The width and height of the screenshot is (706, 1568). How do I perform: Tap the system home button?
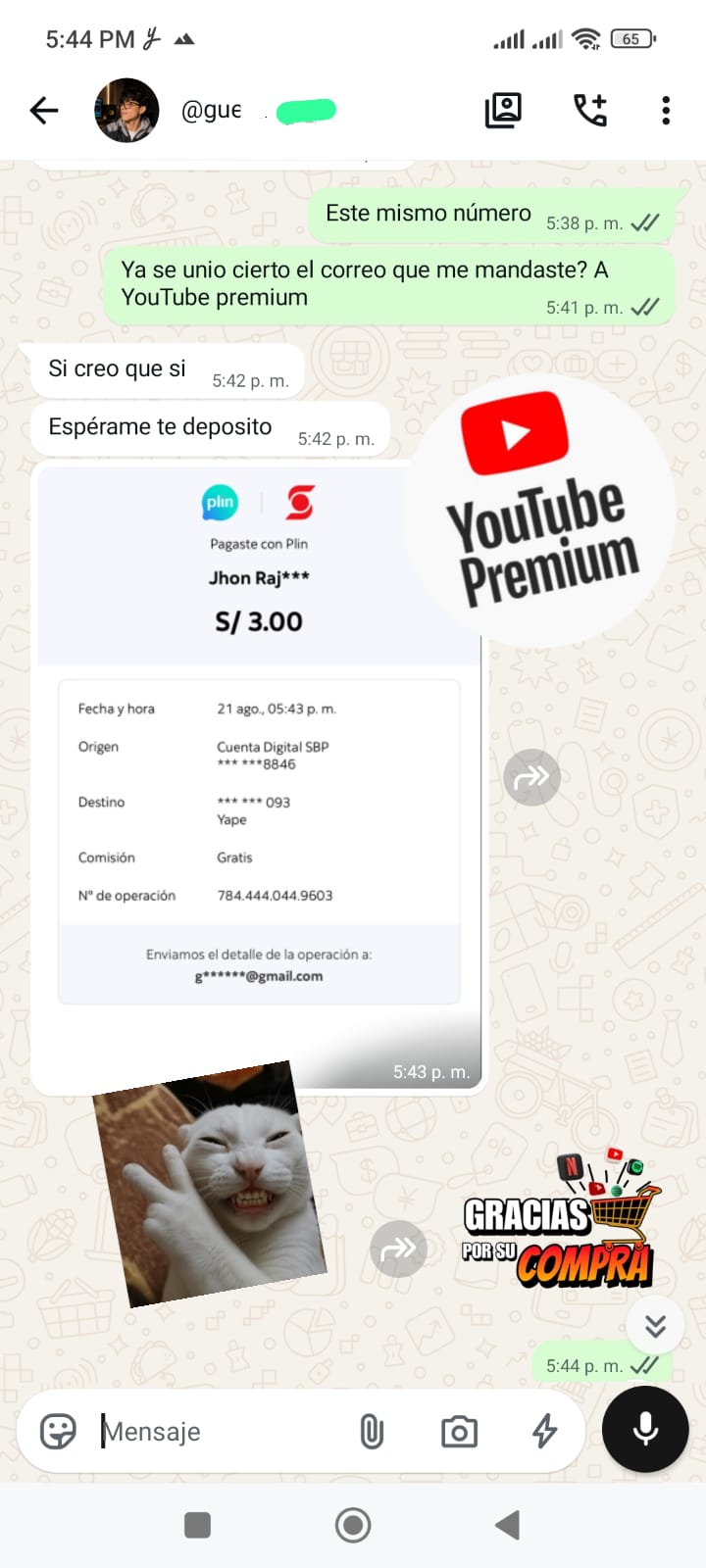tap(353, 1525)
